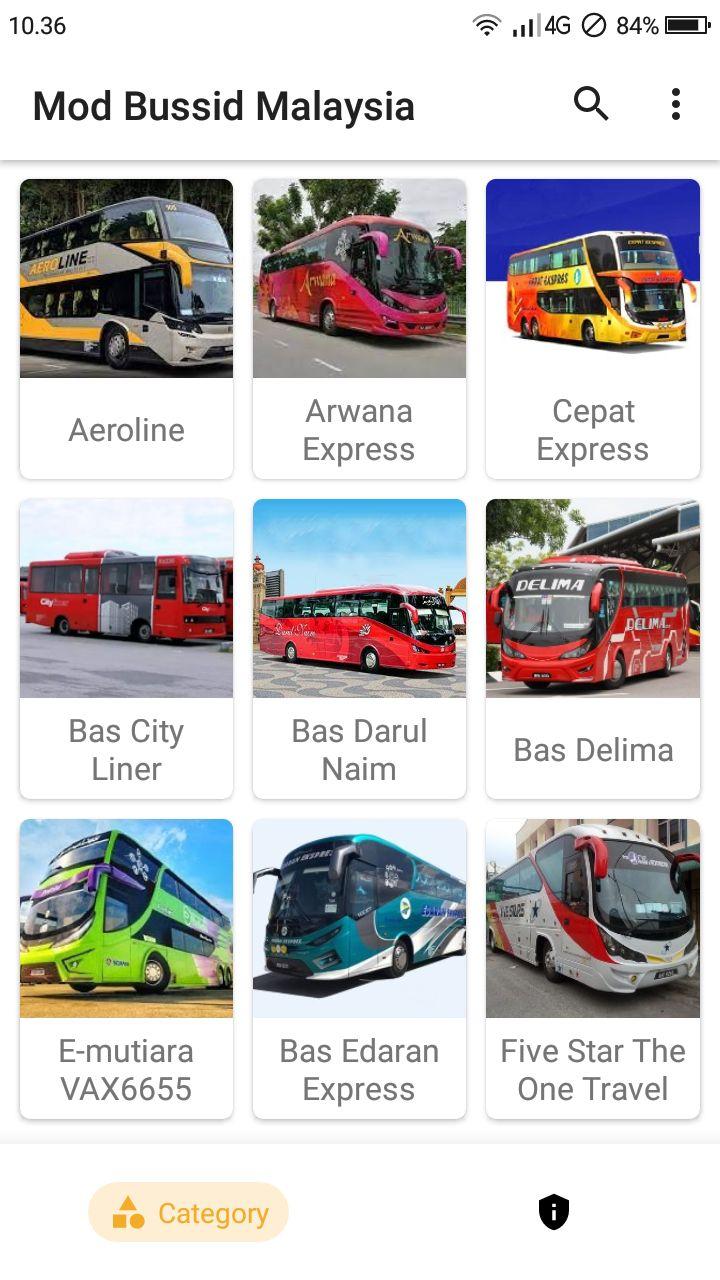Screen dimensions: 720x1280
Task: Open the Aeroline bus card
Action: (126, 328)
